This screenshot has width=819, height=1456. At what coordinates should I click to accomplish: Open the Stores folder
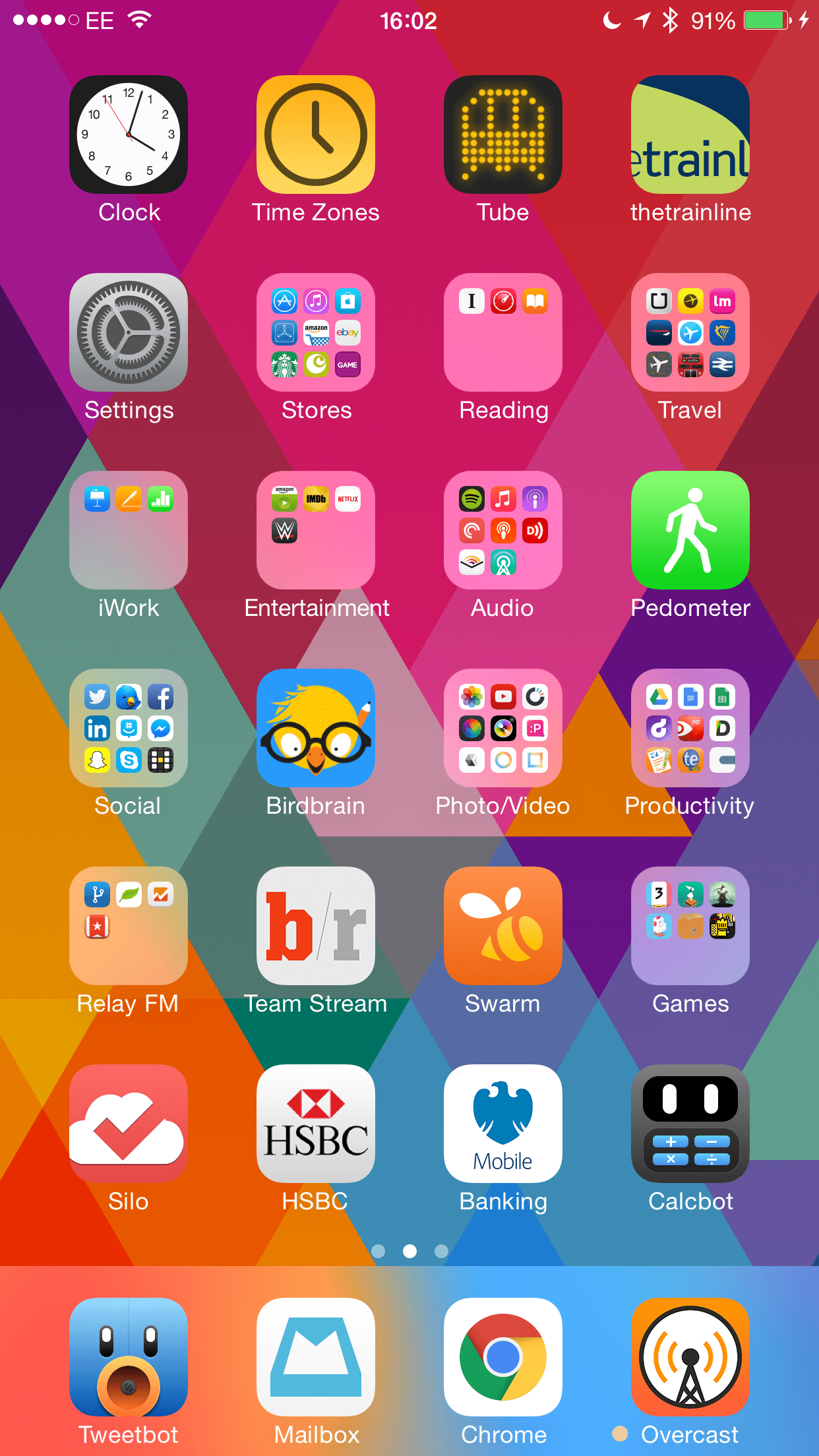point(316,332)
